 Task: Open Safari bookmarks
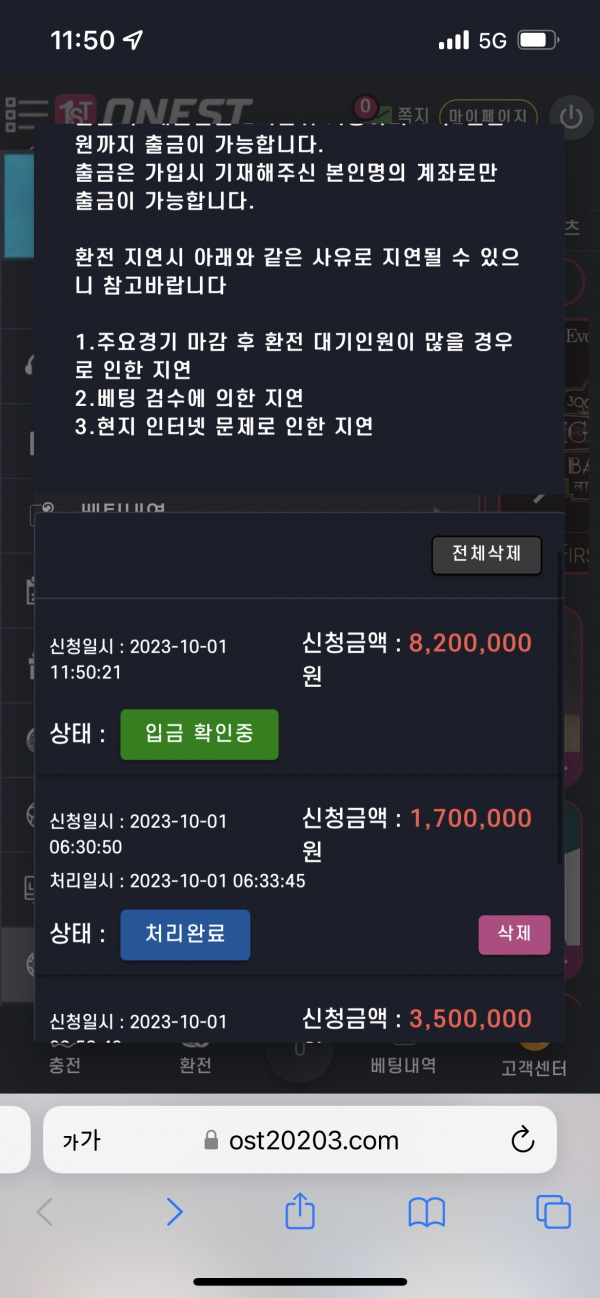[x=427, y=1212]
